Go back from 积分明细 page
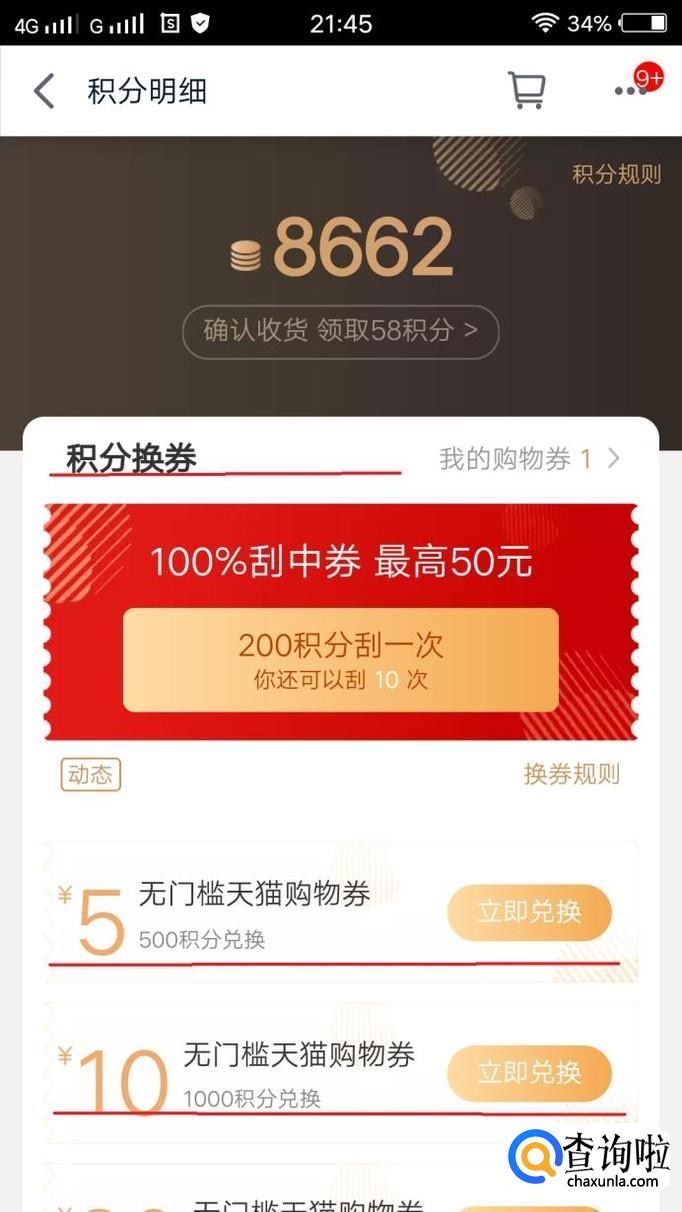This screenshot has width=682, height=1212. point(44,91)
